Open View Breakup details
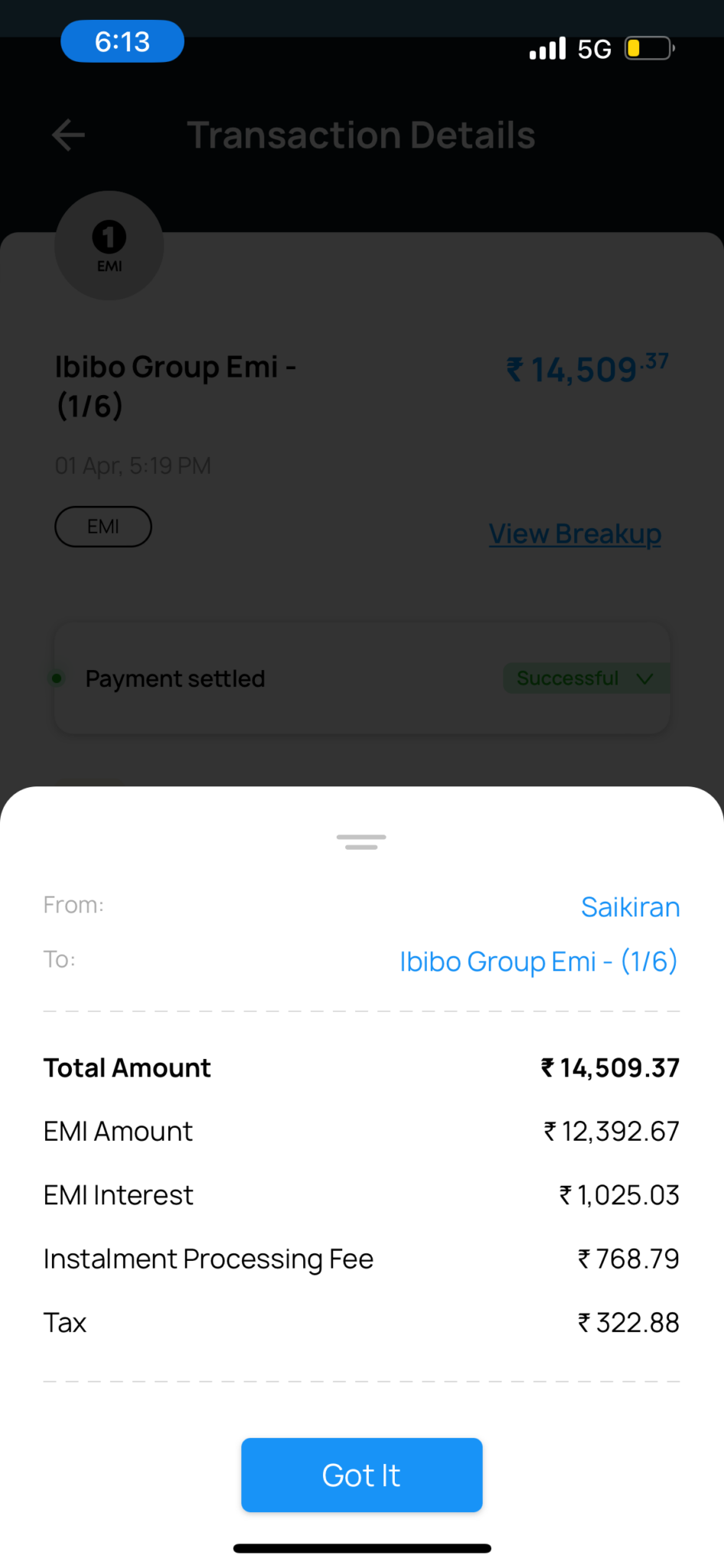This screenshot has width=724, height=1568. (x=574, y=534)
